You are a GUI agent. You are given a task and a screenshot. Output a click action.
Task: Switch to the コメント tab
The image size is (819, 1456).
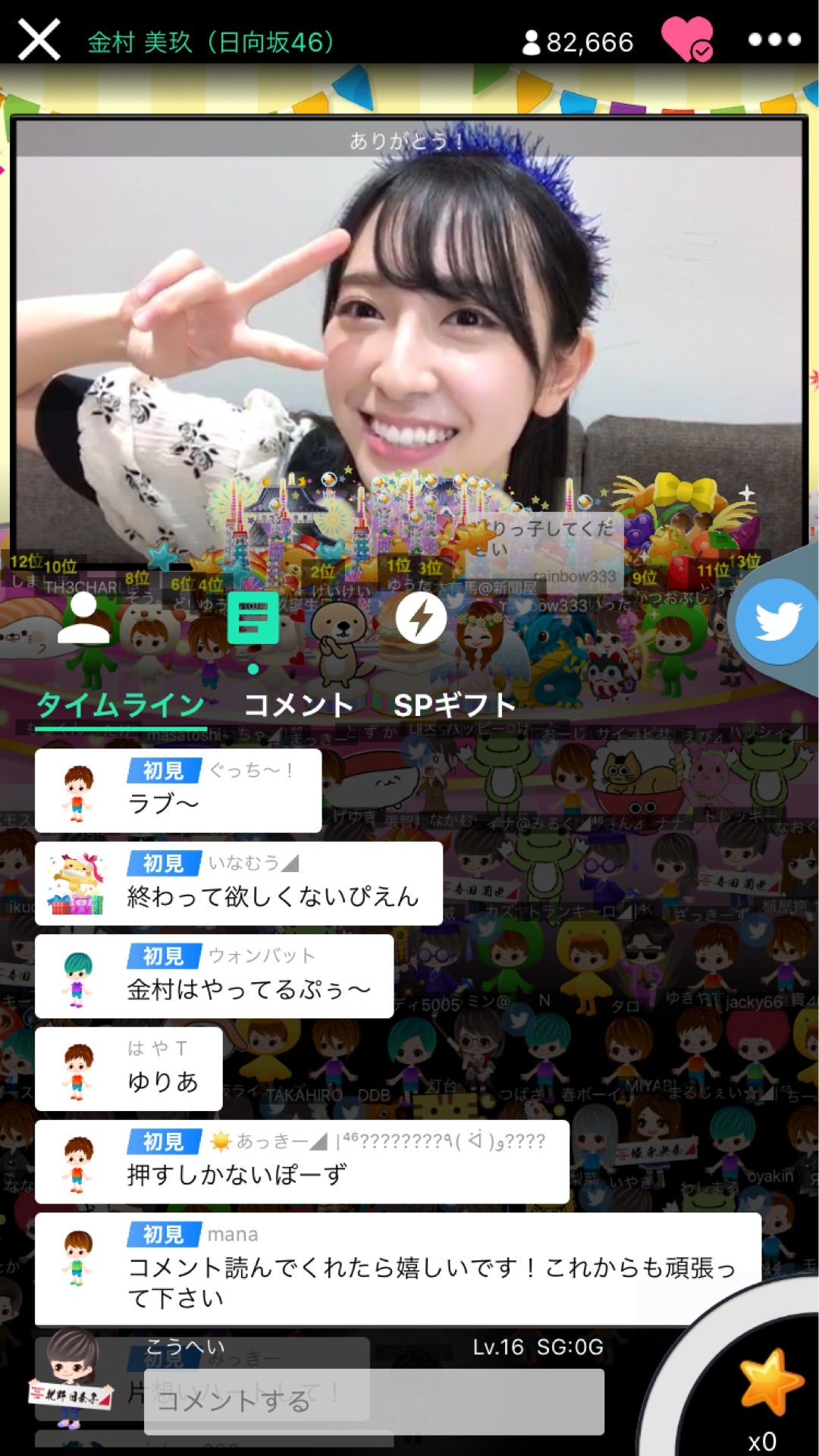point(299,705)
